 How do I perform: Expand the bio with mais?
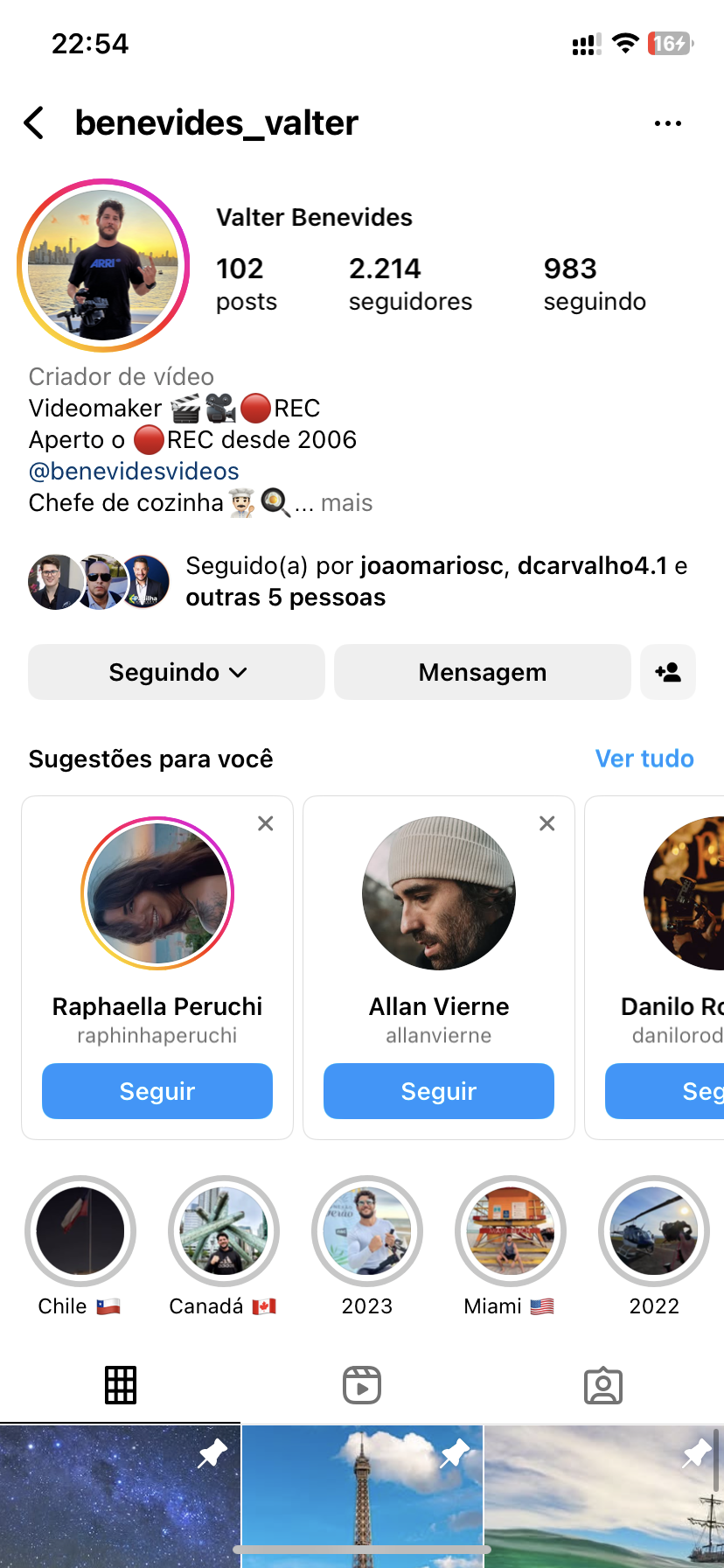(347, 503)
